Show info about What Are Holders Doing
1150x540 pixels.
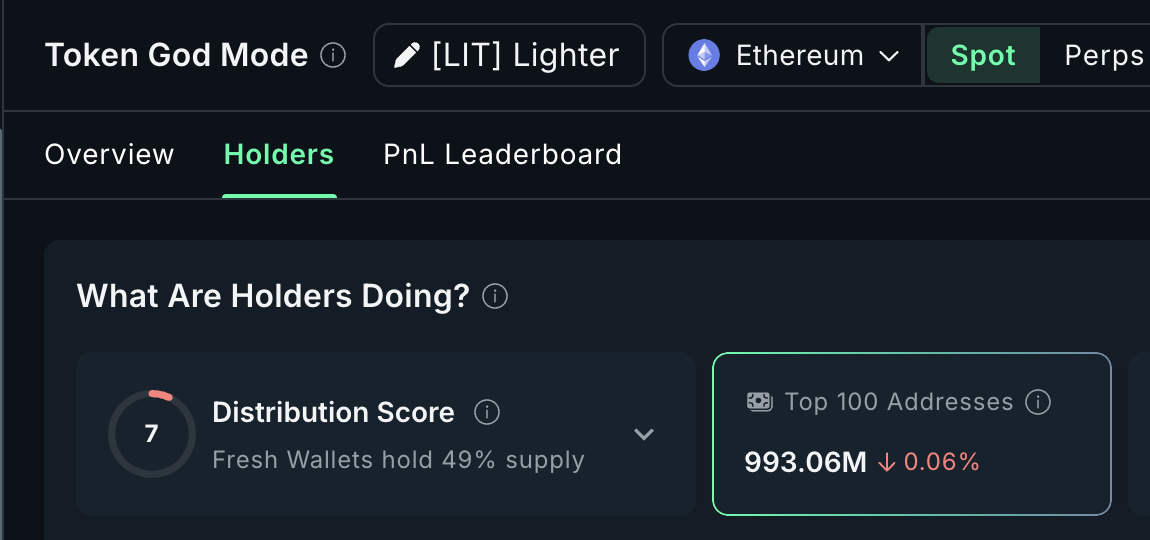click(495, 296)
